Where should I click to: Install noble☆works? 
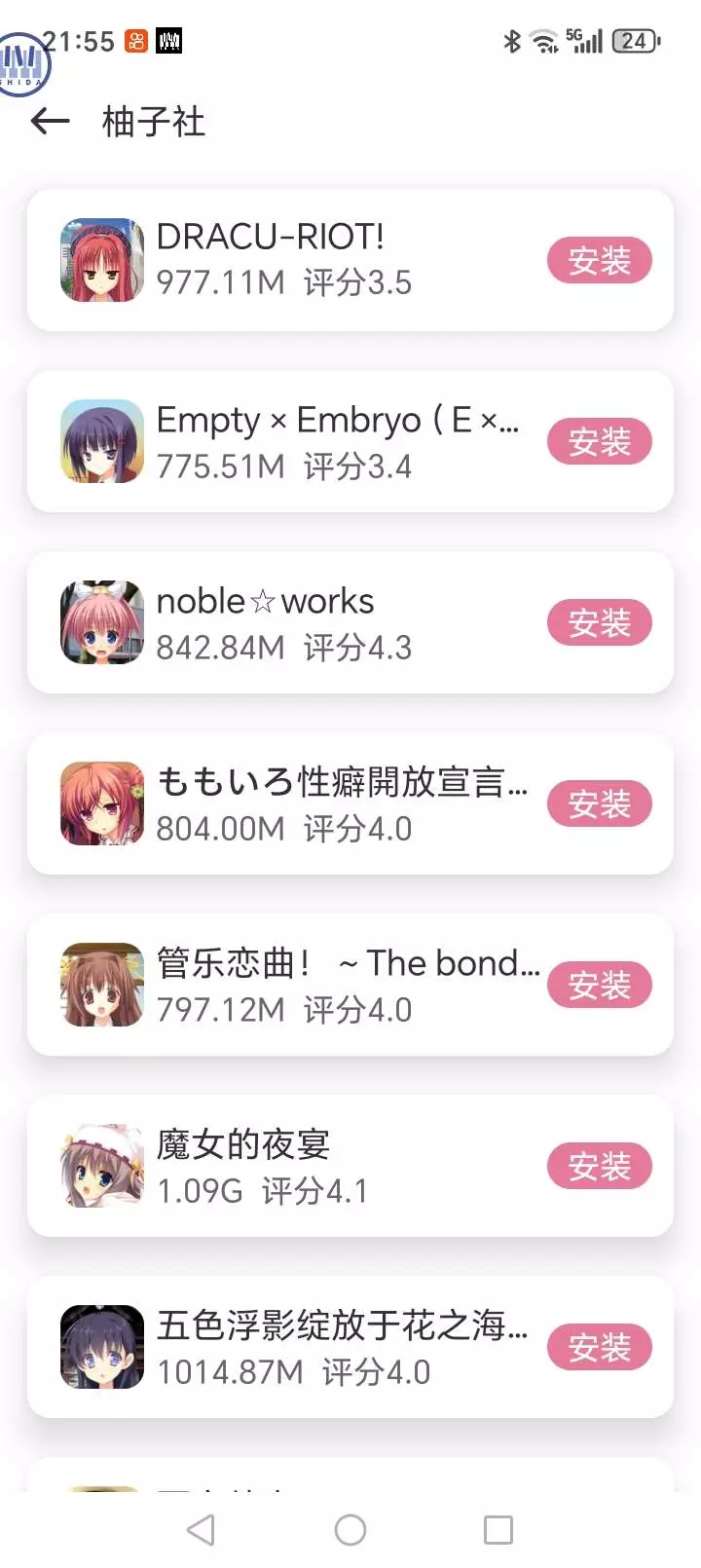tap(599, 622)
